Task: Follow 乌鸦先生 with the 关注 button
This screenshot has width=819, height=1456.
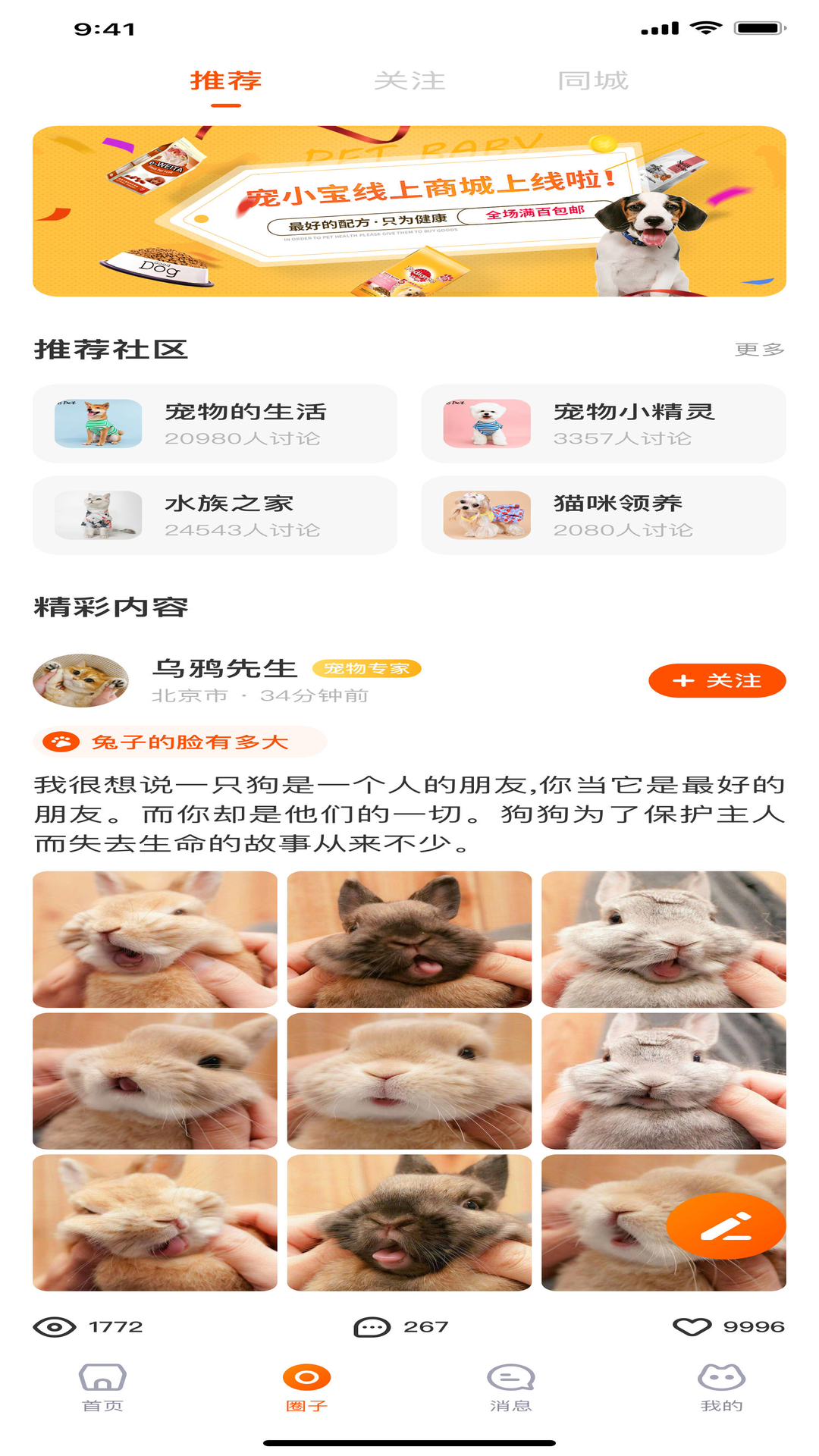Action: [x=717, y=681]
